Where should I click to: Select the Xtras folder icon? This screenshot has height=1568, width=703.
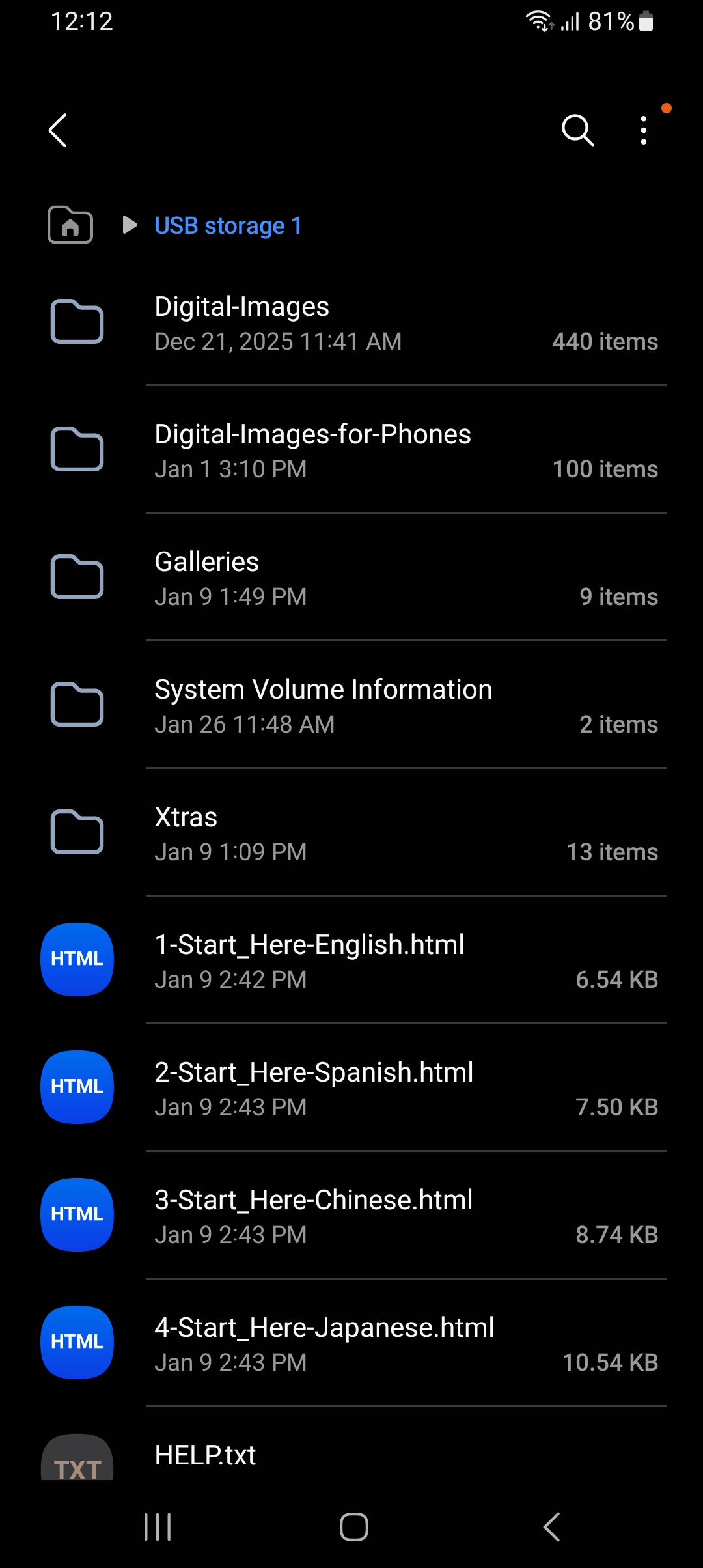click(x=76, y=832)
